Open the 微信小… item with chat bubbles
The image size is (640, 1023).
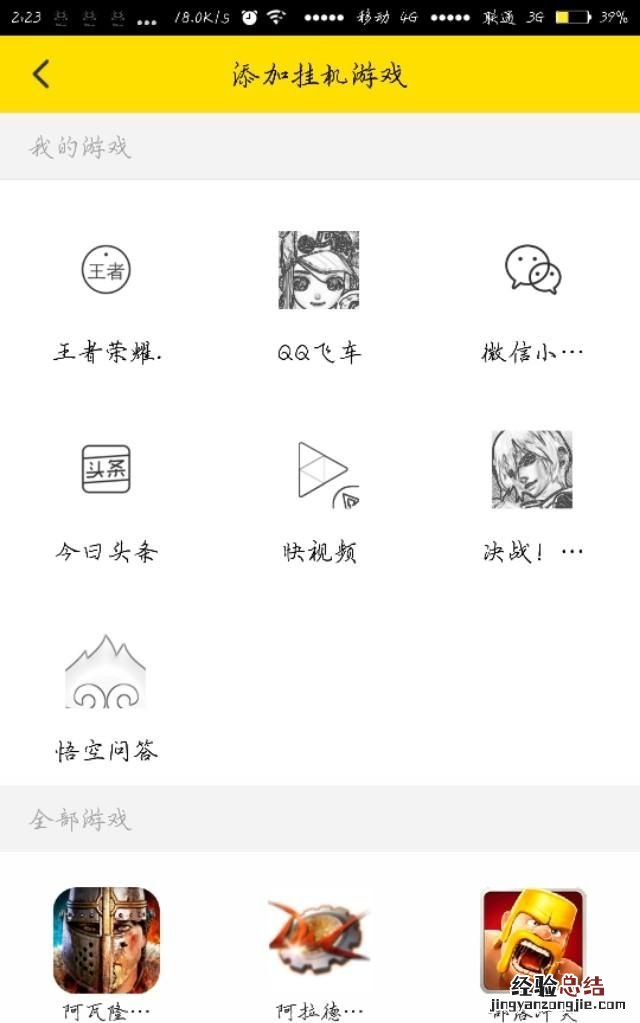tap(532, 270)
